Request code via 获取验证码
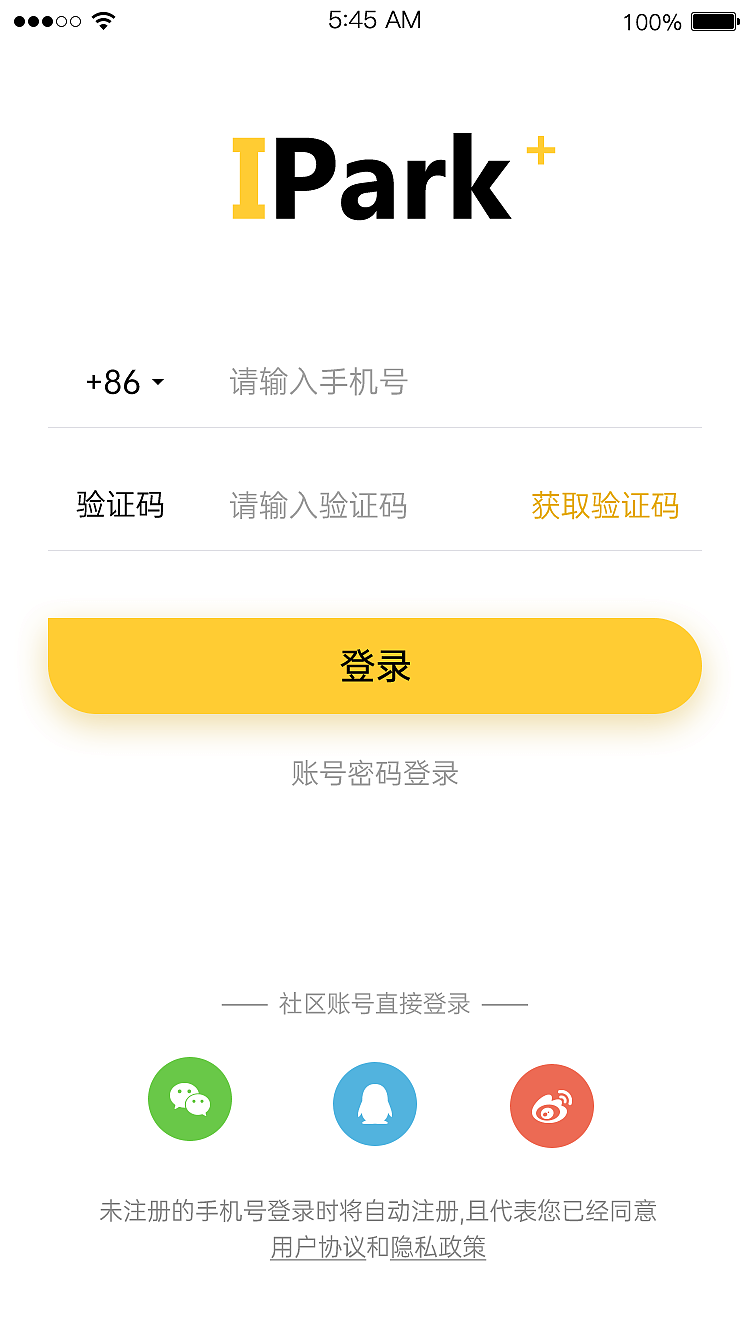 (x=605, y=506)
